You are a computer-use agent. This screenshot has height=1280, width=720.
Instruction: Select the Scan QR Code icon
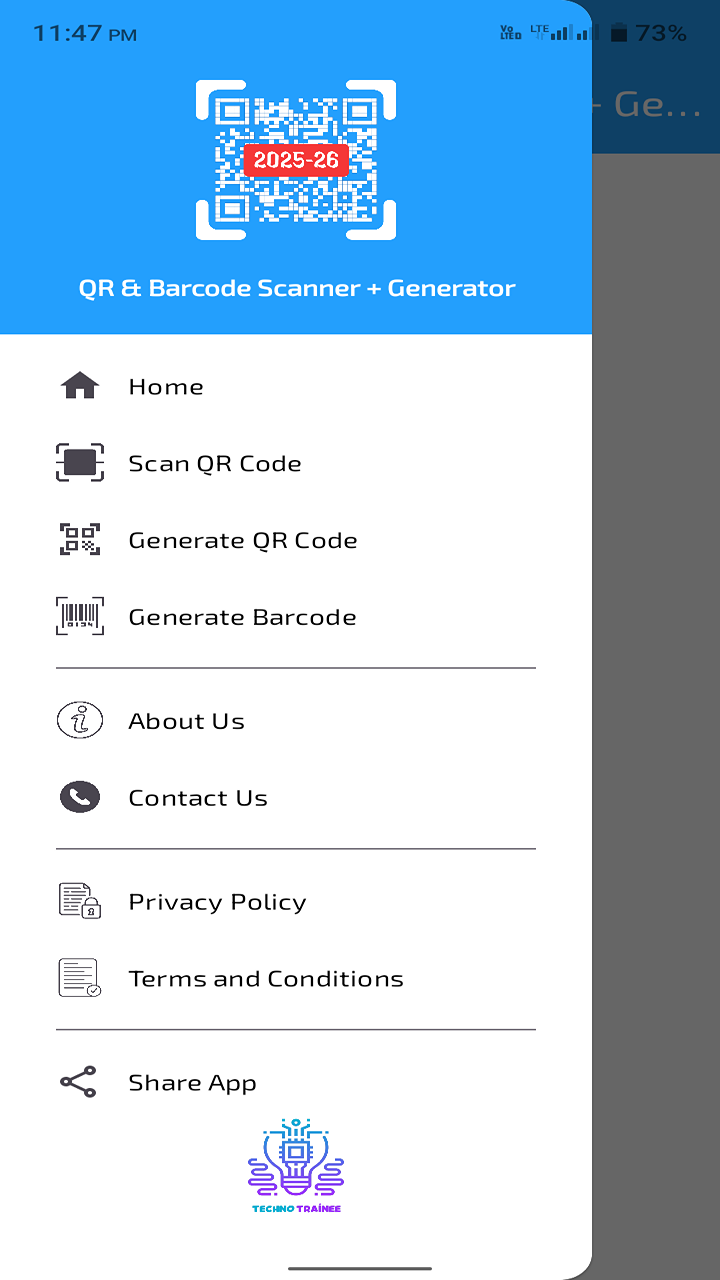[x=79, y=462]
